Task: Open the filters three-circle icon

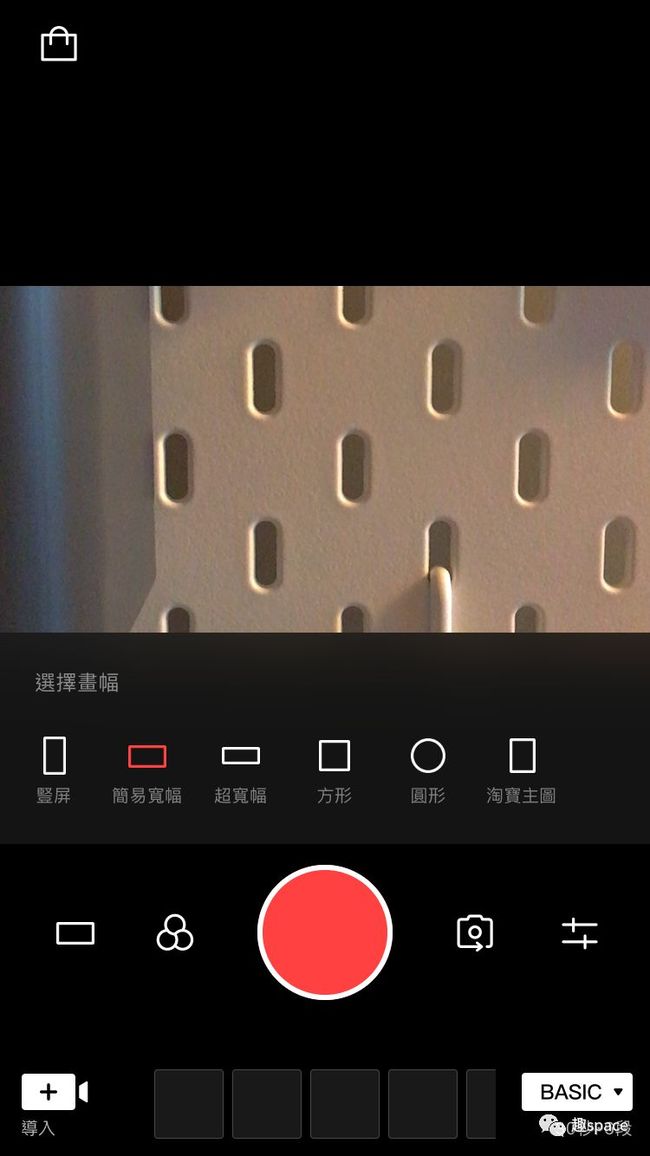Action: [x=175, y=933]
